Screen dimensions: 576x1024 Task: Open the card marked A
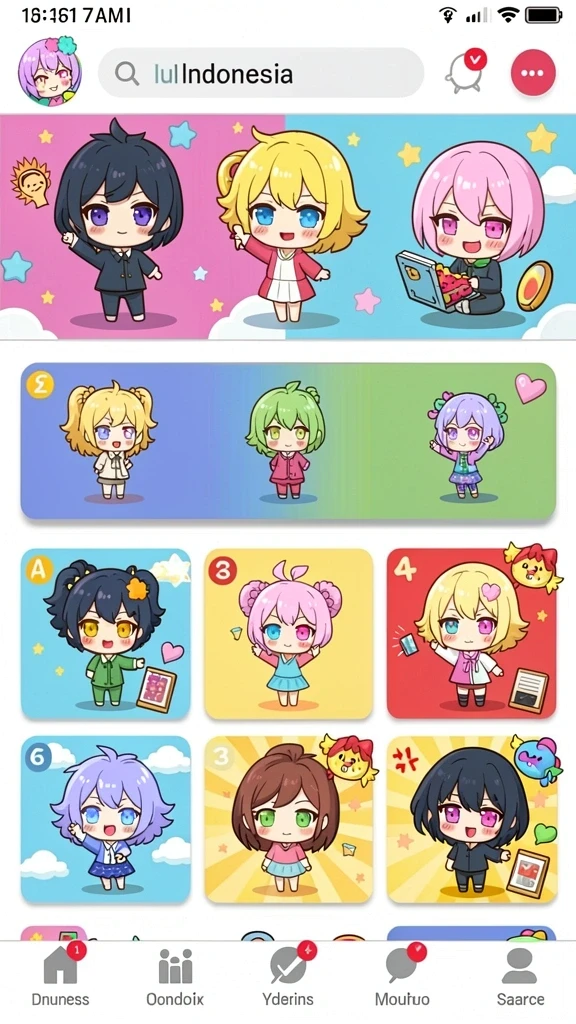[106, 633]
